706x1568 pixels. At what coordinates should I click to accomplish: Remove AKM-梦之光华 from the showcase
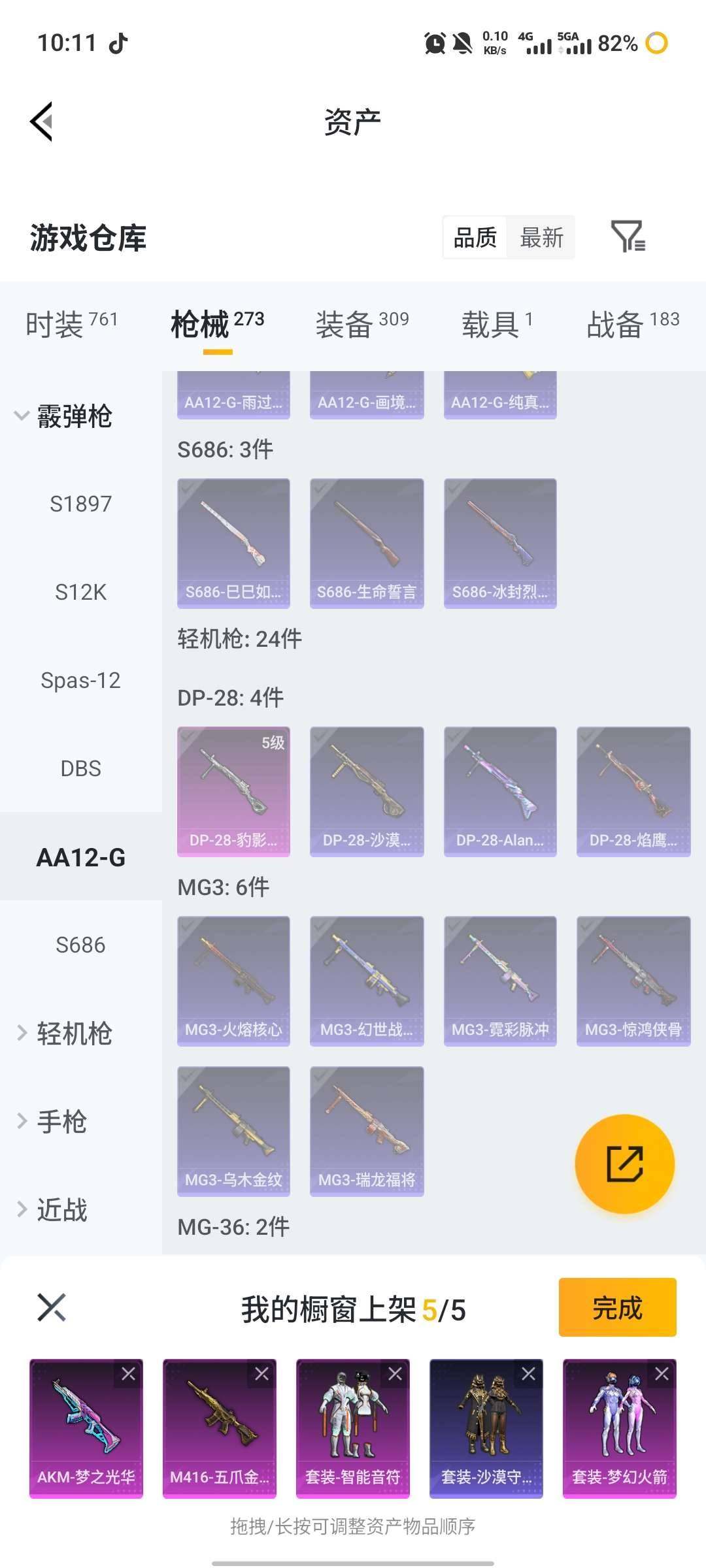pos(129,1374)
